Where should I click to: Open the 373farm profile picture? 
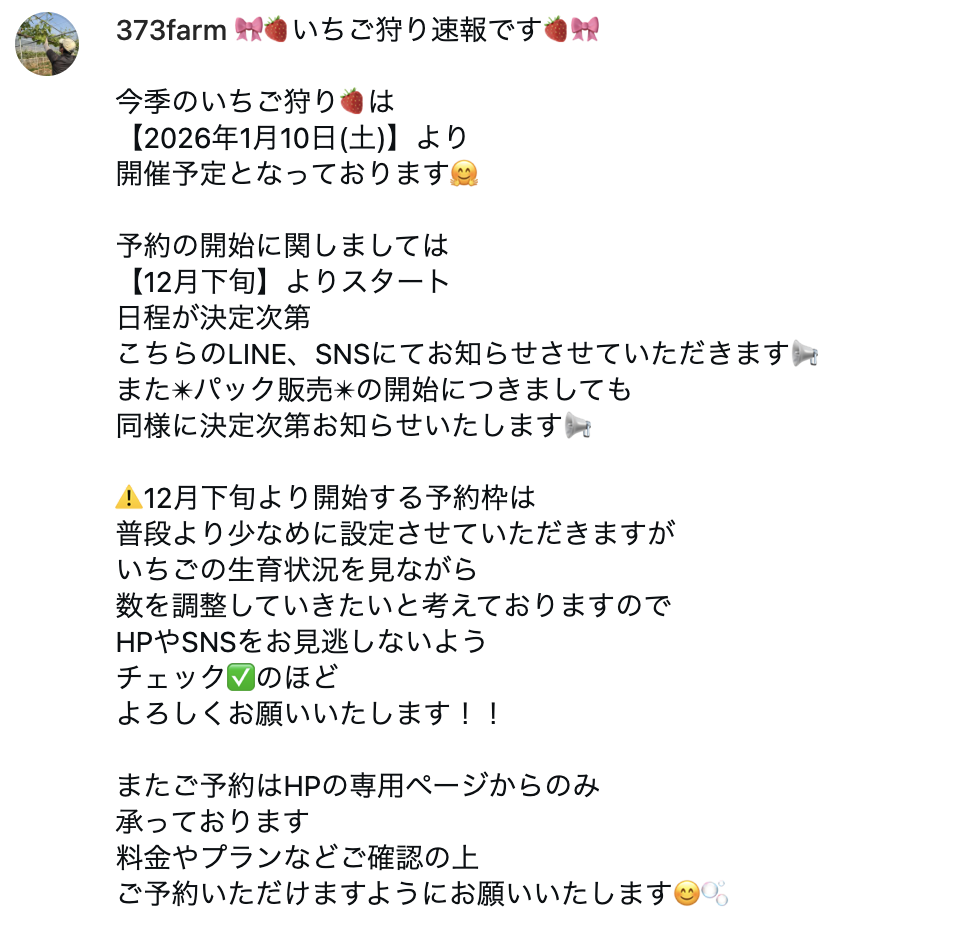[x=47, y=44]
